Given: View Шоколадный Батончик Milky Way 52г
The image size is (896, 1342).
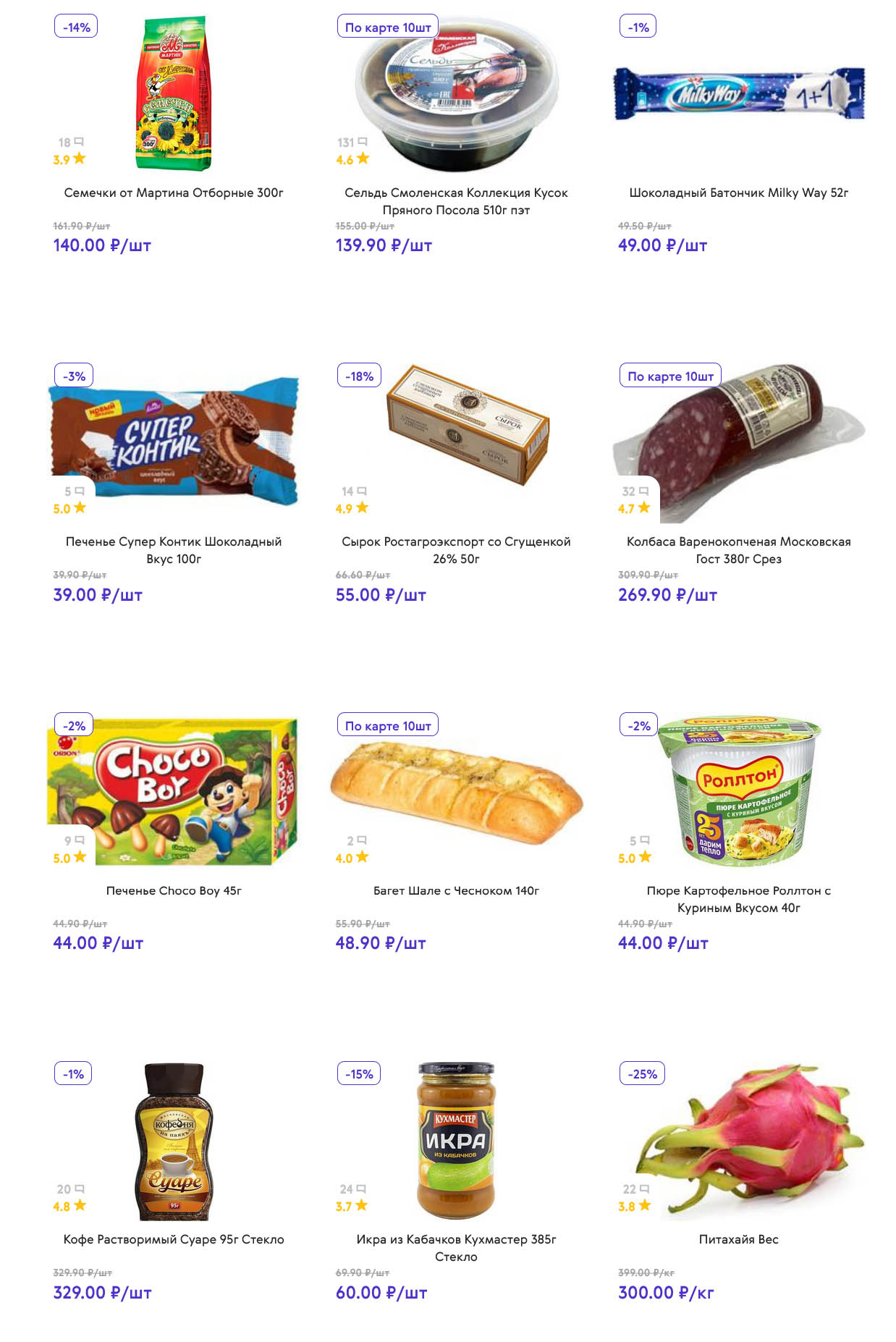Looking at the screenshot, I should pos(738,193).
